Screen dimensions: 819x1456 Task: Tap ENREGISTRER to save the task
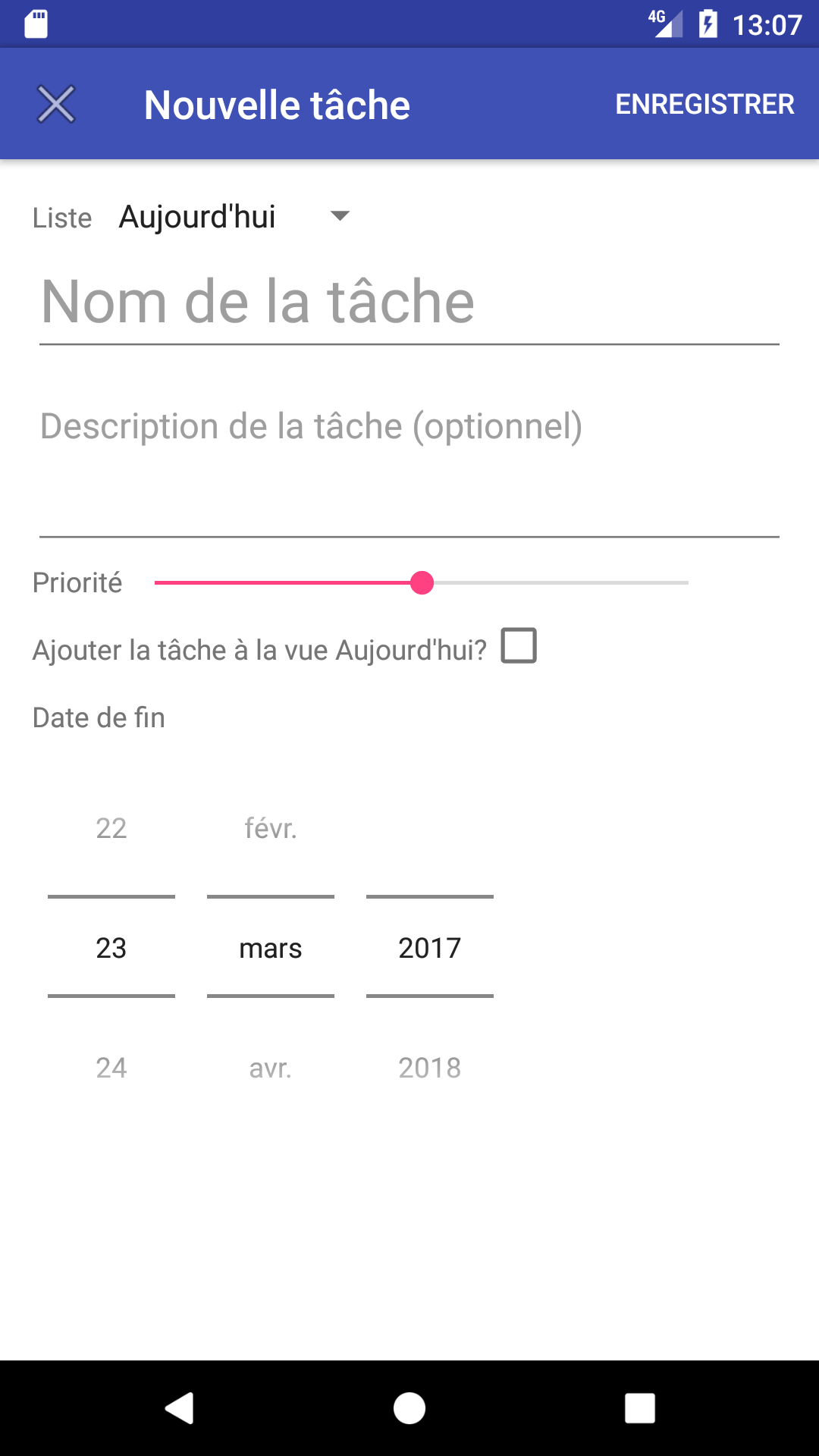[704, 104]
